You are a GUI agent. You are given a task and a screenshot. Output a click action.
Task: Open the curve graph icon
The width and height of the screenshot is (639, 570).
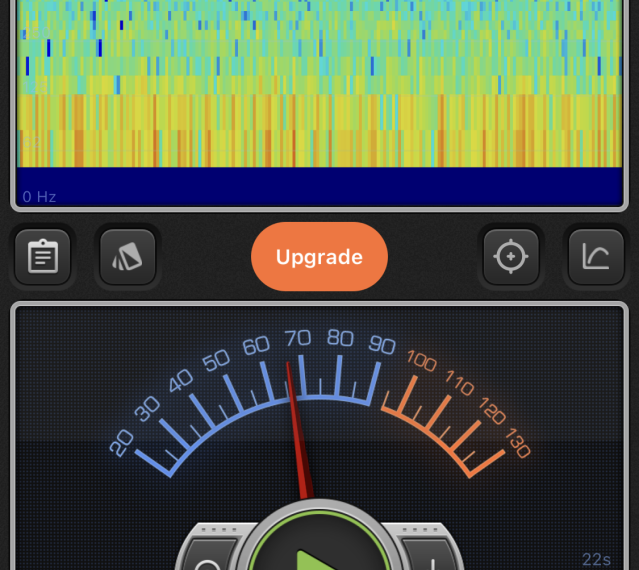pyautogui.click(x=595, y=257)
